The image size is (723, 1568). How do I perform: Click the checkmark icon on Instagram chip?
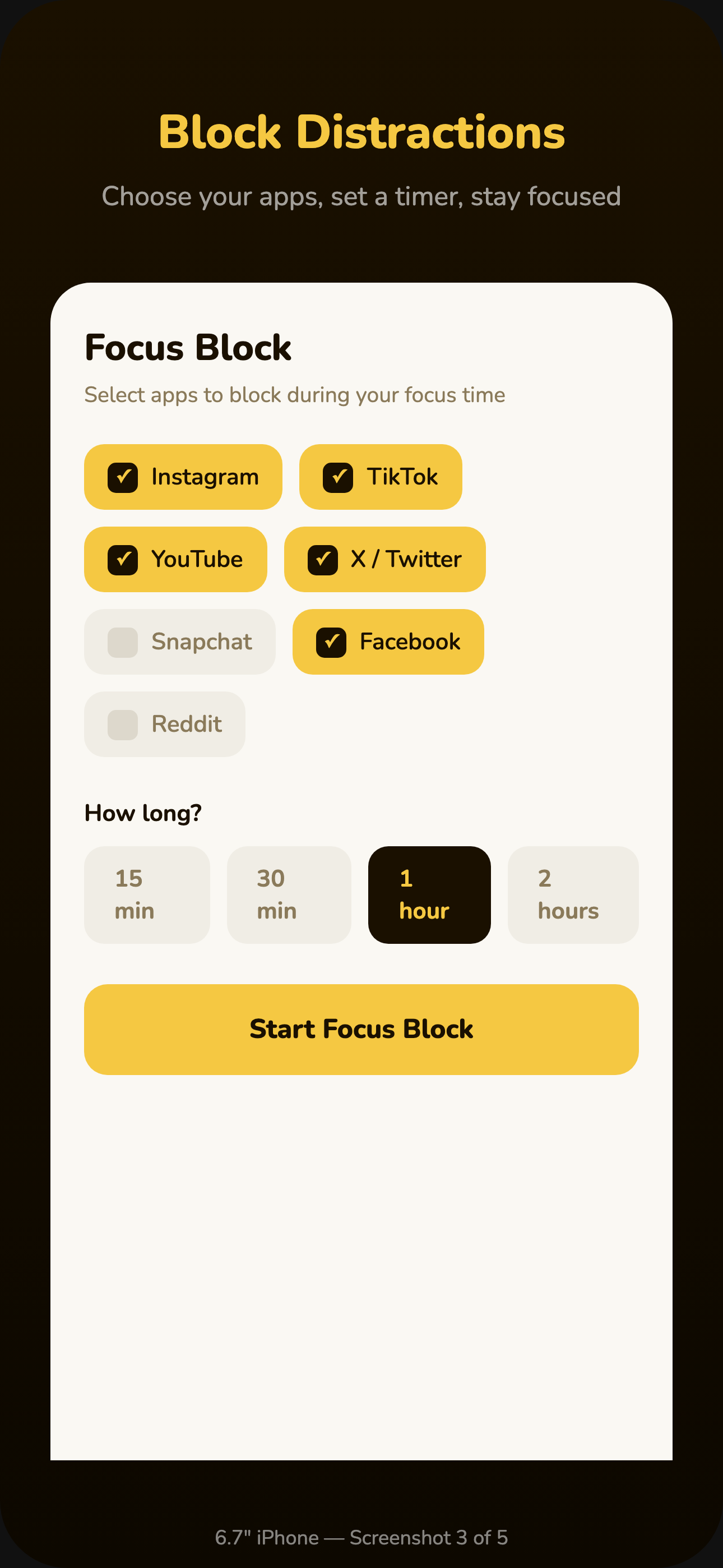pos(122,477)
